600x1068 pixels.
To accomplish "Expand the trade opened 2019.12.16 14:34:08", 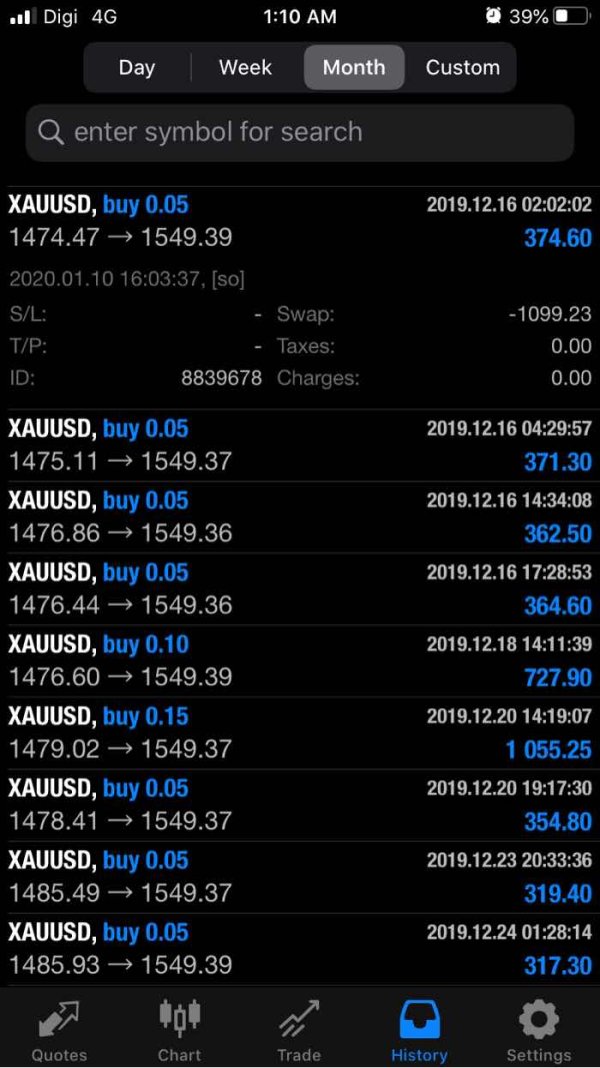I will pyautogui.click(x=300, y=517).
